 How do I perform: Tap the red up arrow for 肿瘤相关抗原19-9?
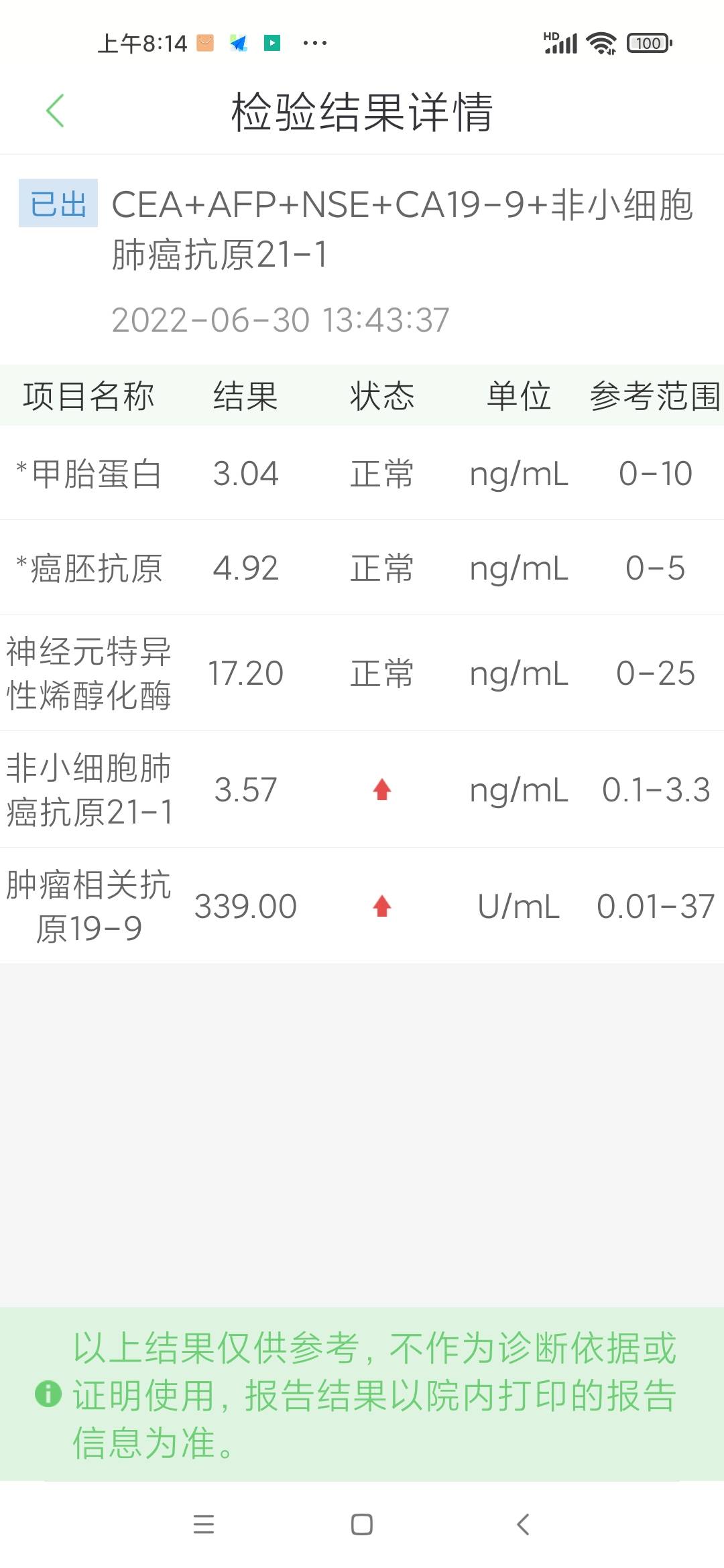[381, 905]
